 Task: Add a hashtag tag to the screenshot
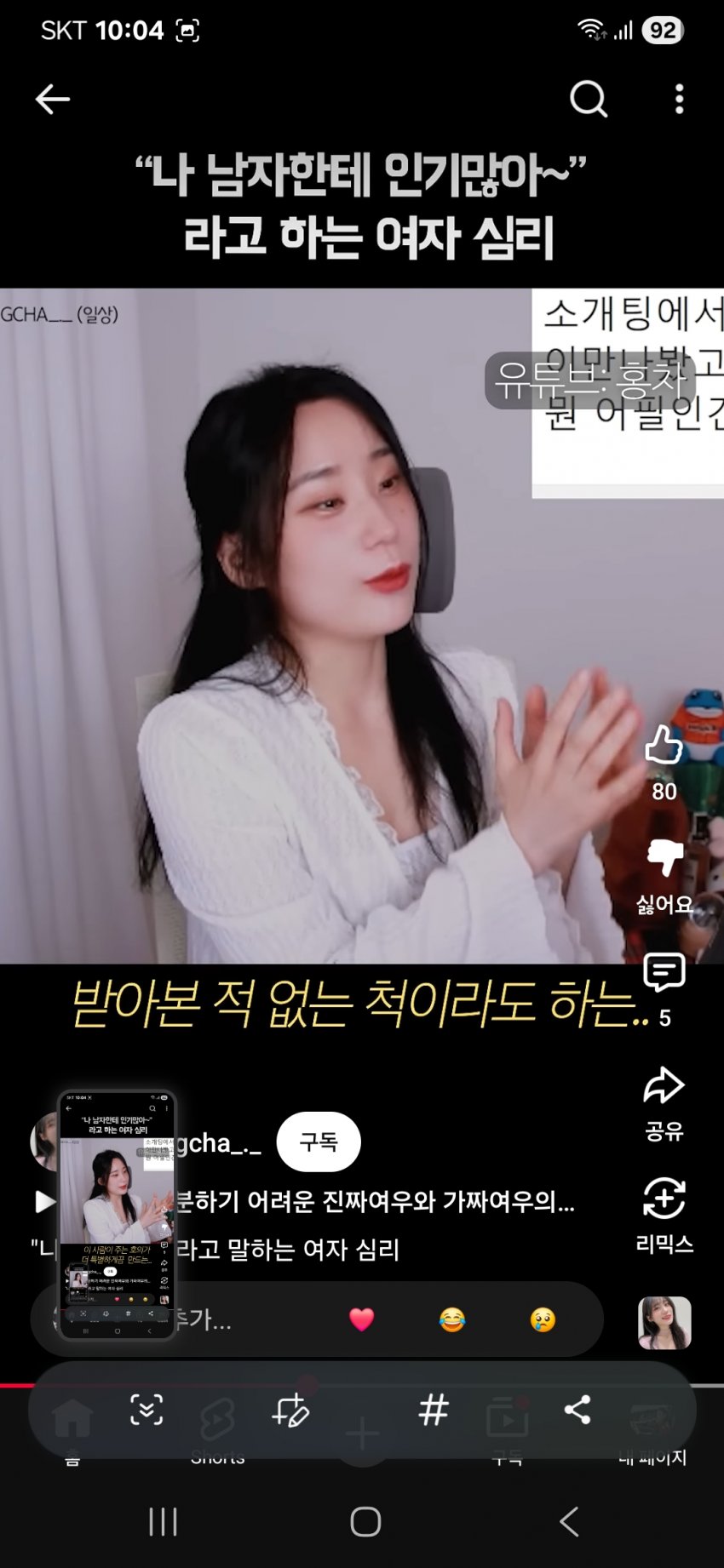pyautogui.click(x=434, y=1411)
